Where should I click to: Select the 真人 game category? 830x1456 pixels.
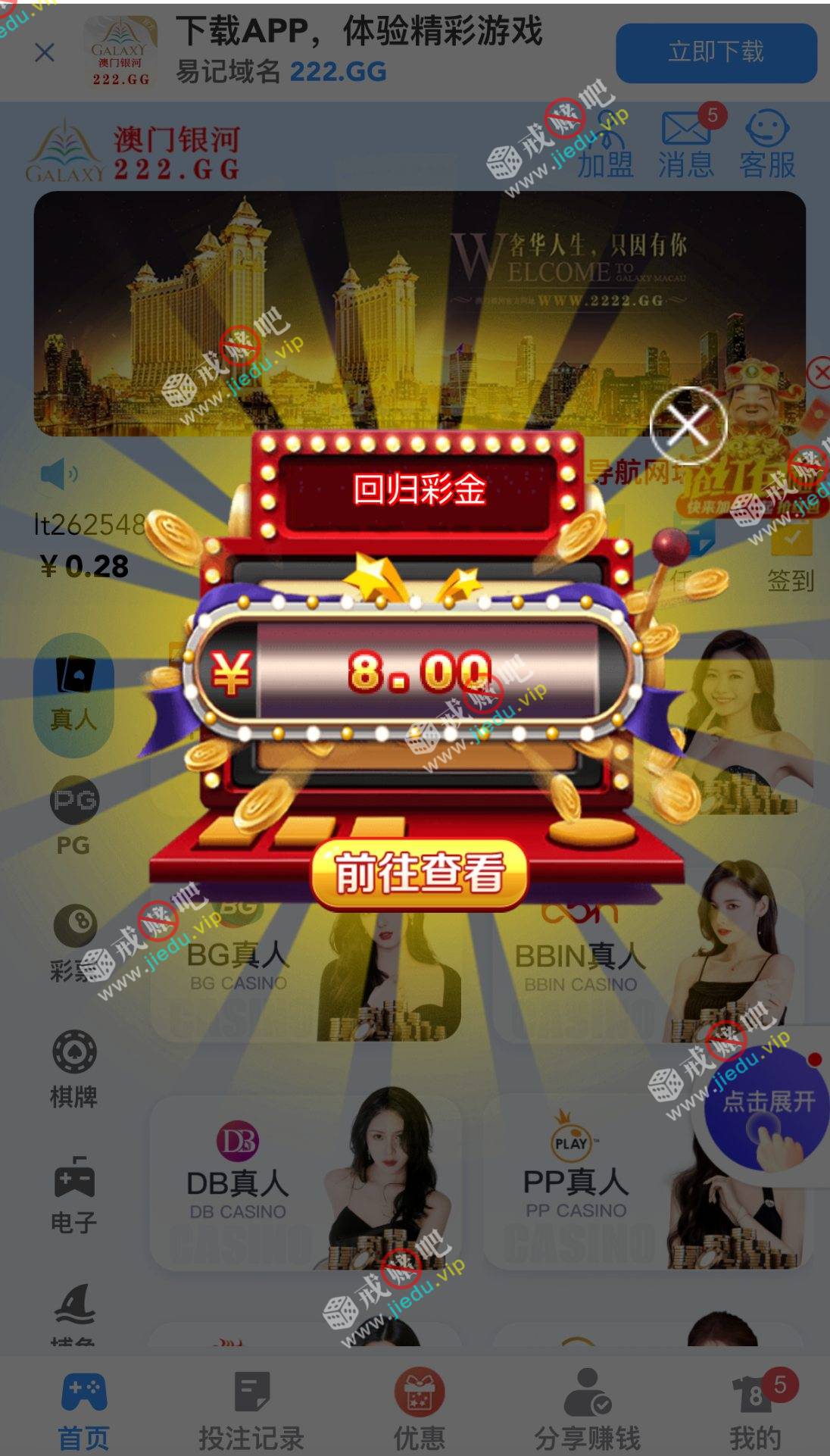tap(73, 694)
